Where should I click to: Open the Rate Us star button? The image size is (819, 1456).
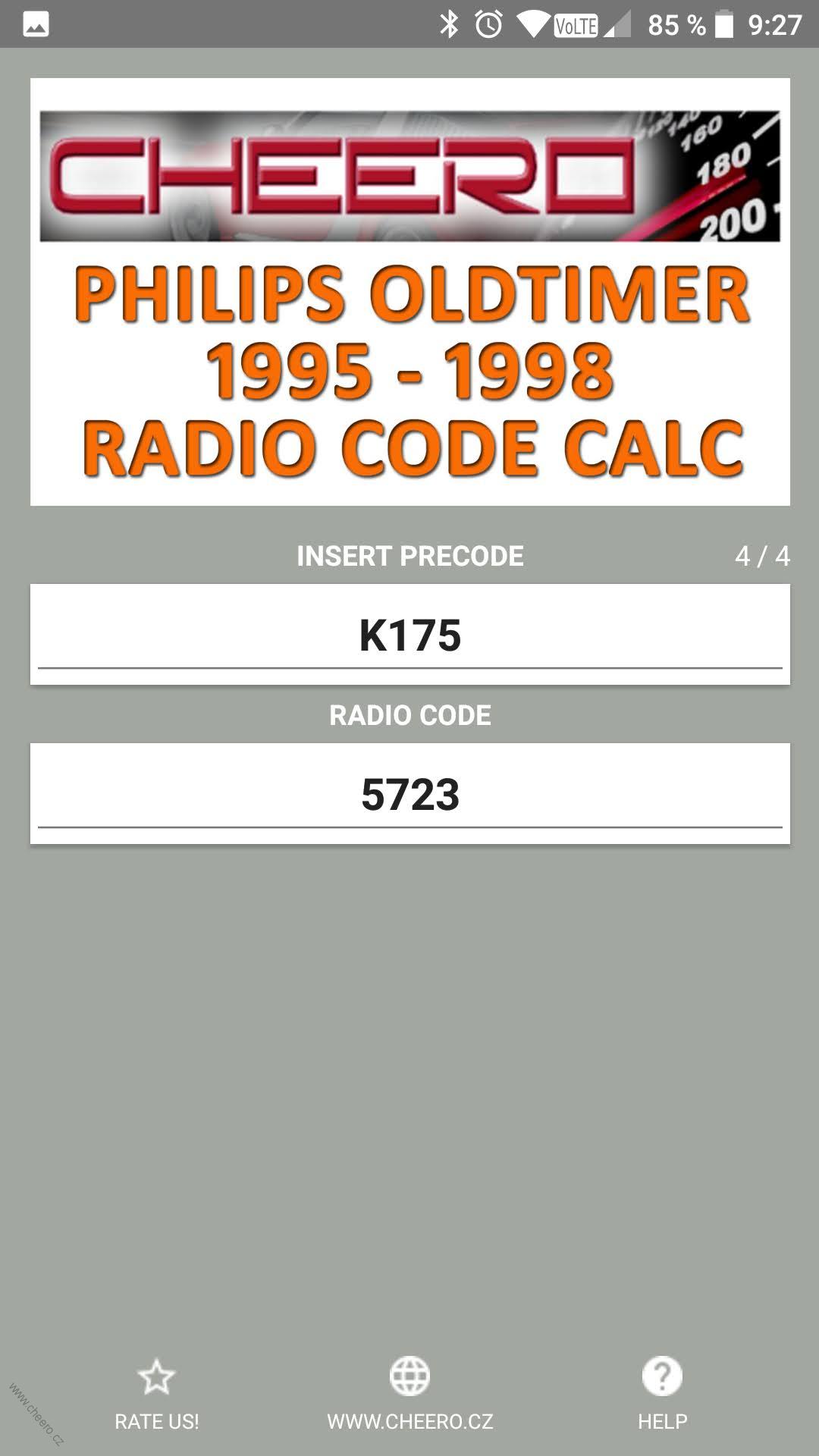click(x=157, y=1394)
